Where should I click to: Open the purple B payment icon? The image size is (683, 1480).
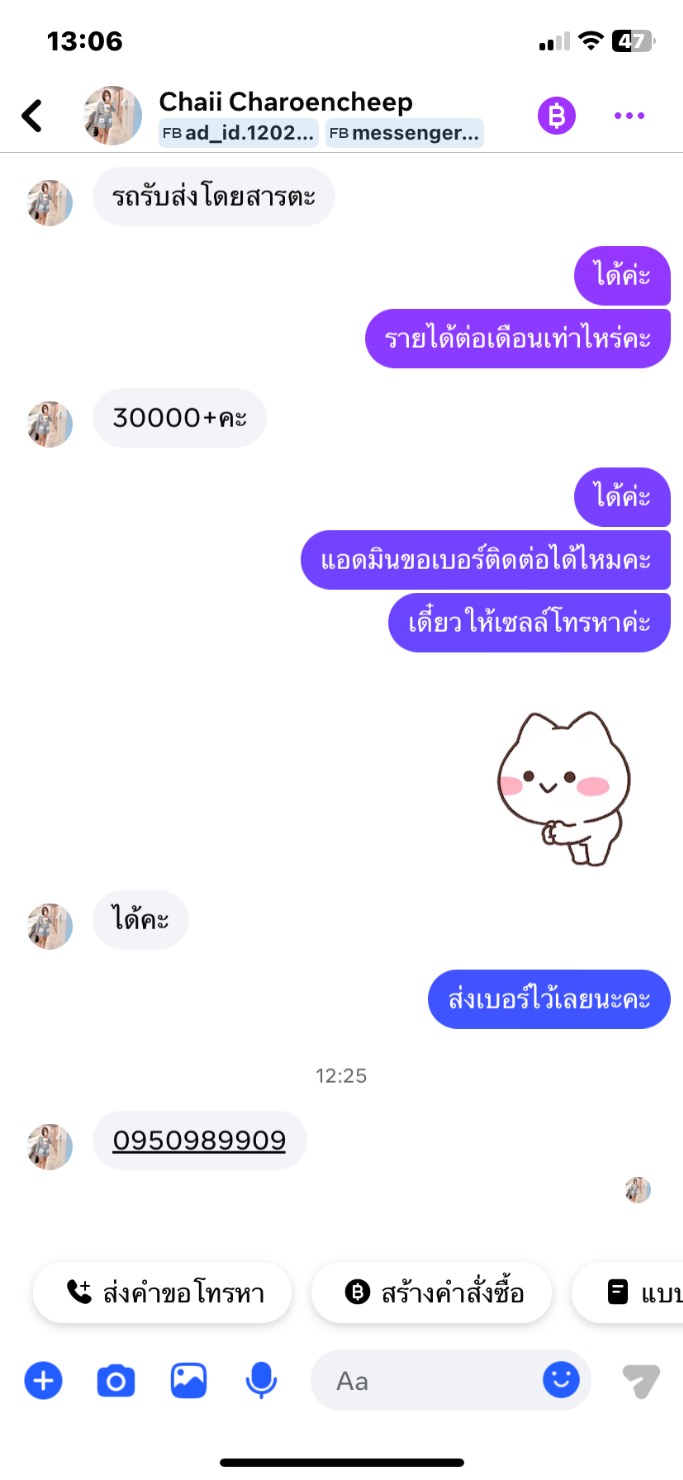(x=556, y=116)
